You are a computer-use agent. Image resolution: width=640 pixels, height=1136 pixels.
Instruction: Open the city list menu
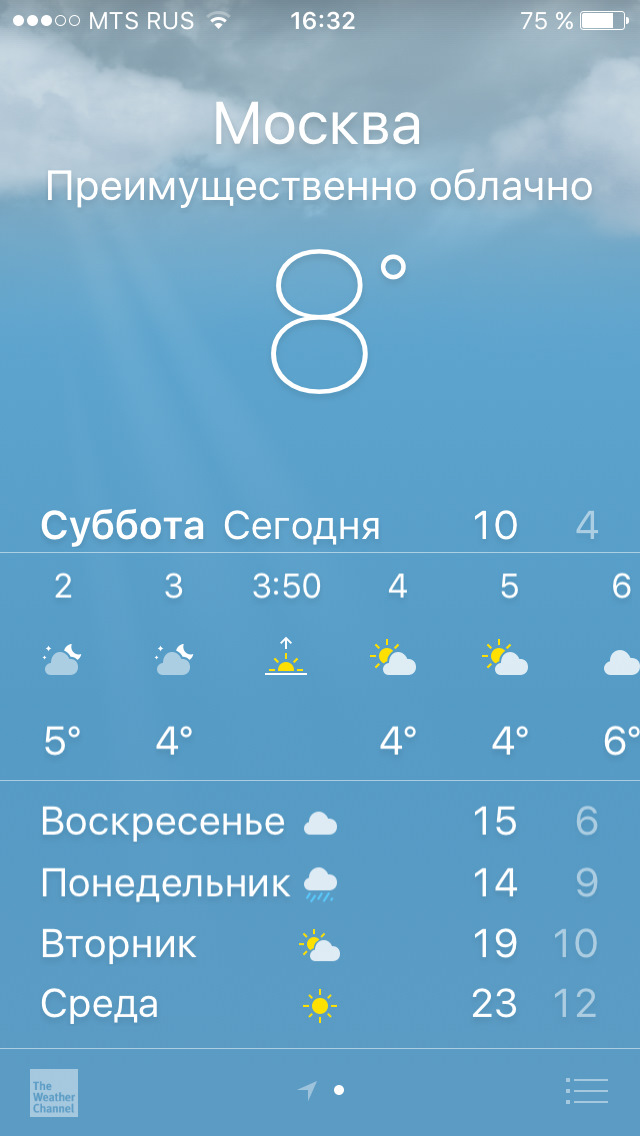[x=586, y=1090]
